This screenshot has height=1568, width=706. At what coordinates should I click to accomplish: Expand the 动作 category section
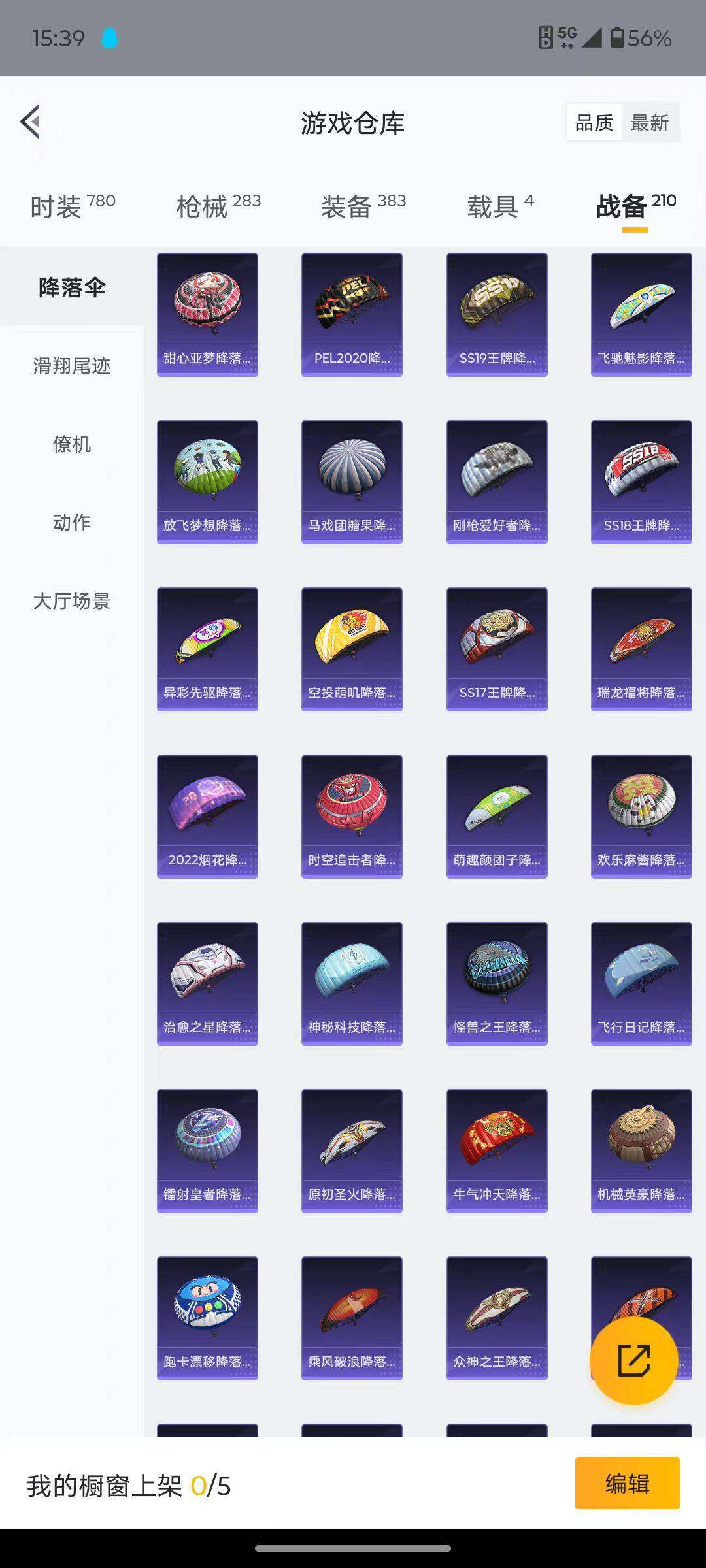71,523
